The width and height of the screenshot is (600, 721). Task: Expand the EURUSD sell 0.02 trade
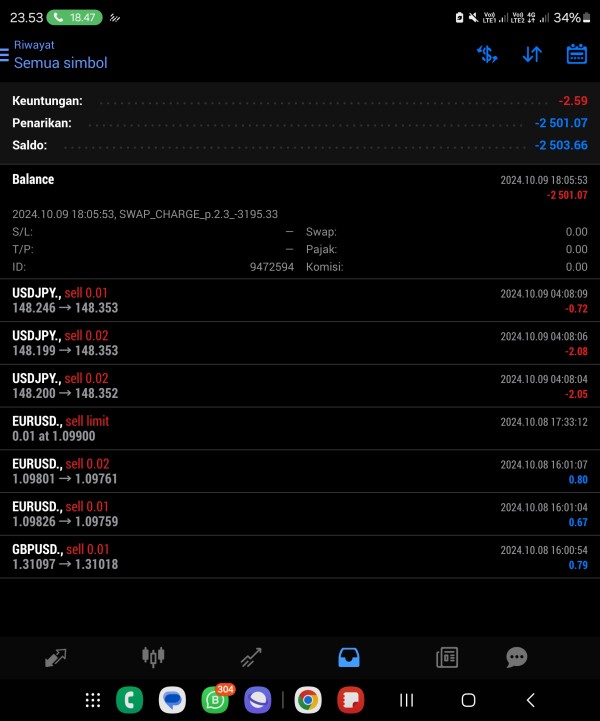300,471
